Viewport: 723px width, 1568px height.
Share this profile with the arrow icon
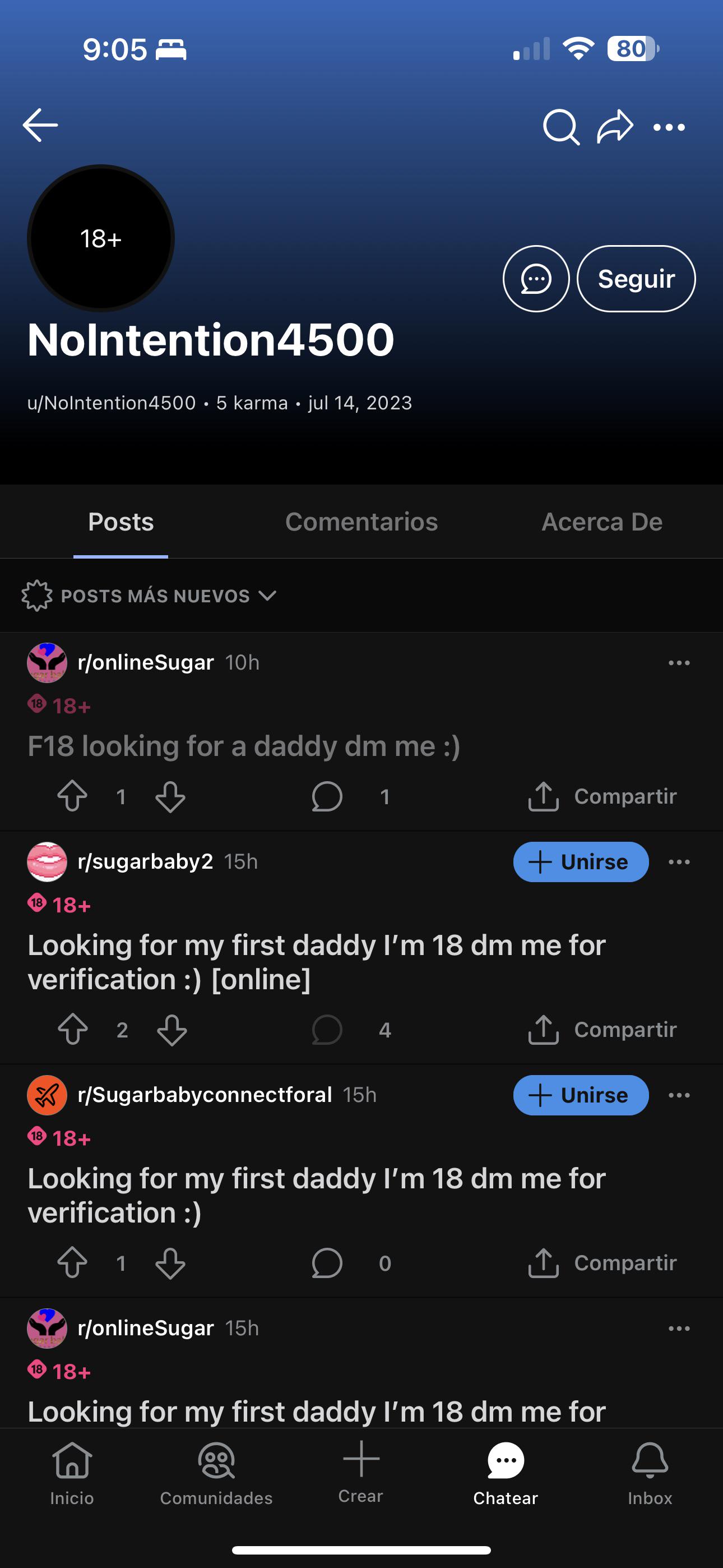pyautogui.click(x=615, y=127)
